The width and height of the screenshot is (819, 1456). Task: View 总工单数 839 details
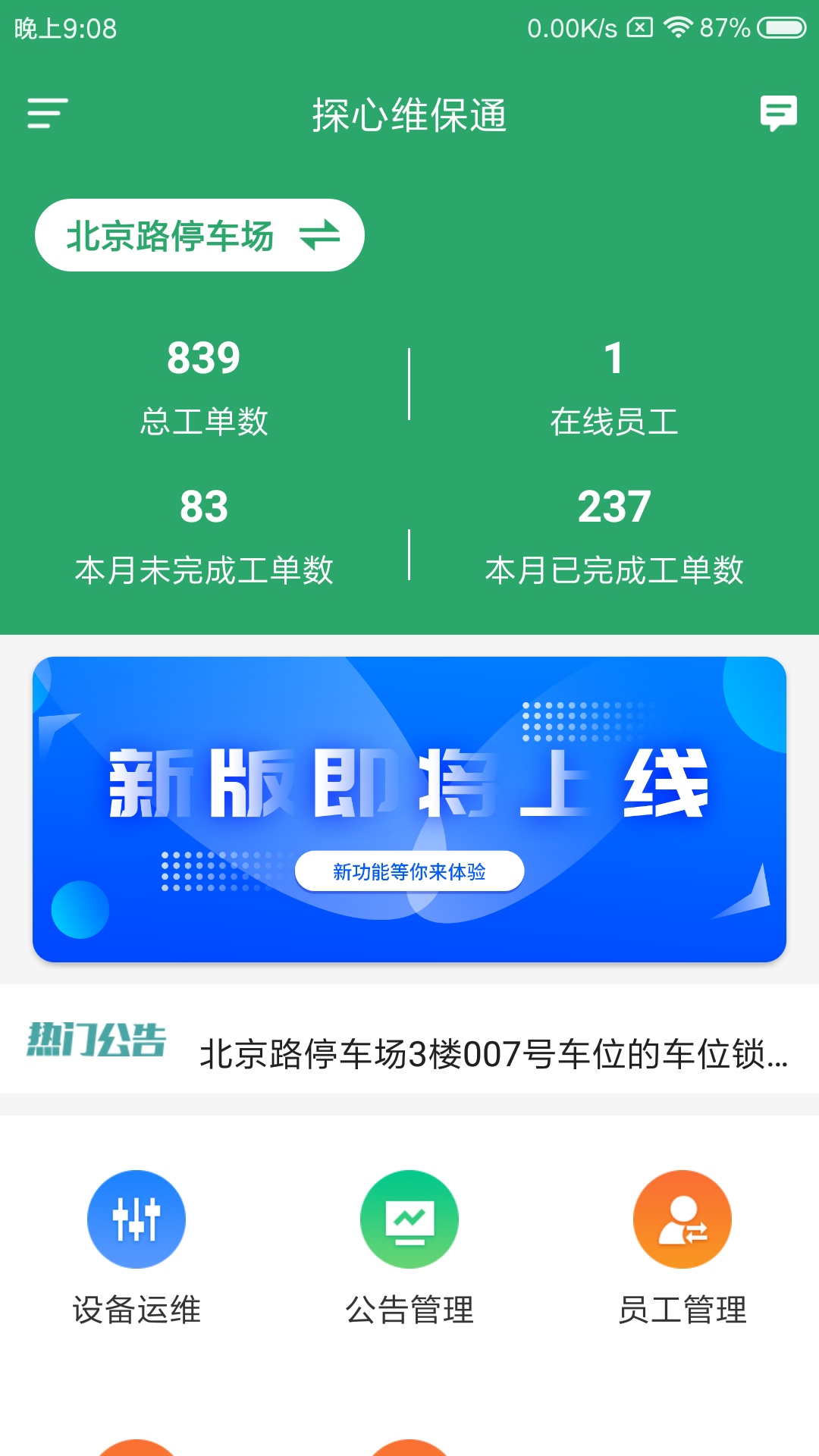(x=204, y=387)
